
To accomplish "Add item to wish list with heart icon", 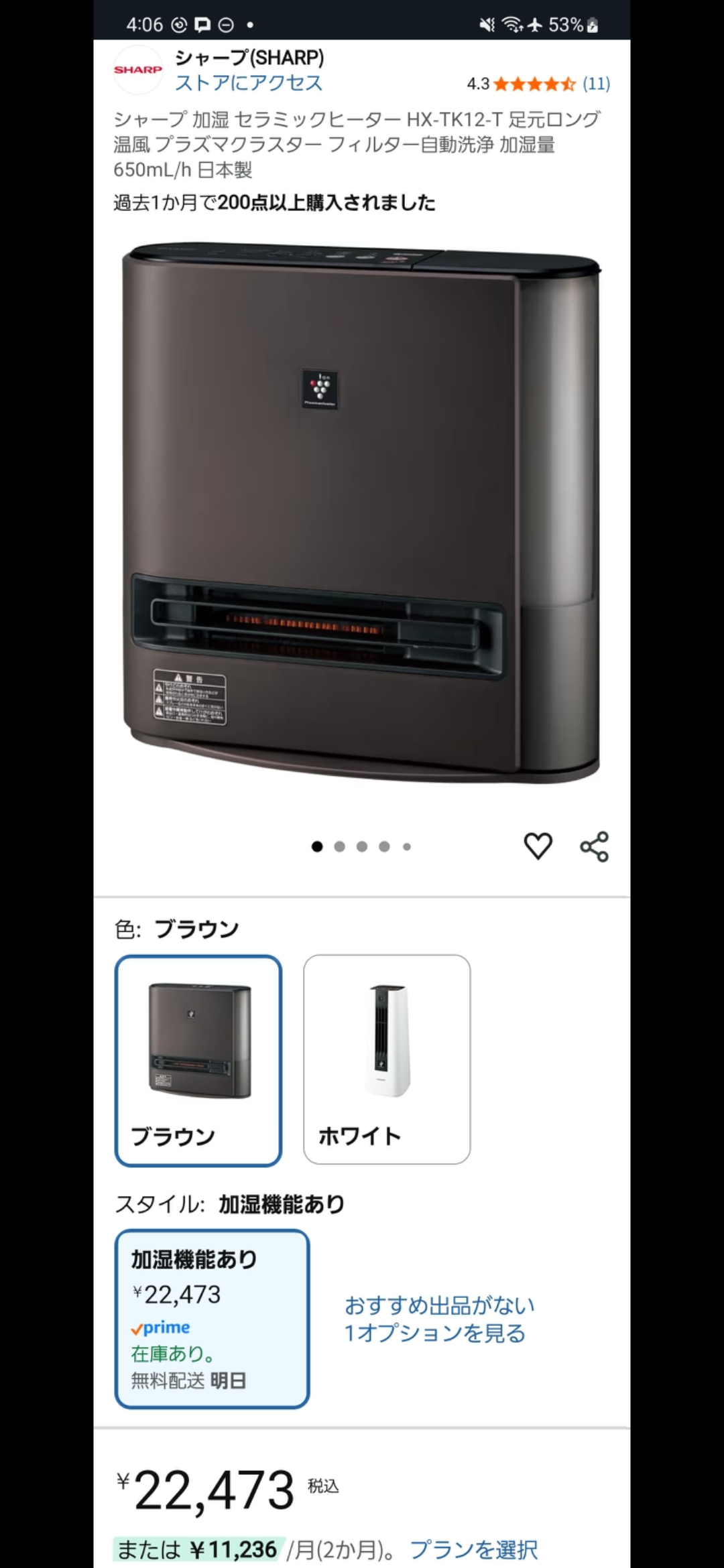I will [538, 846].
